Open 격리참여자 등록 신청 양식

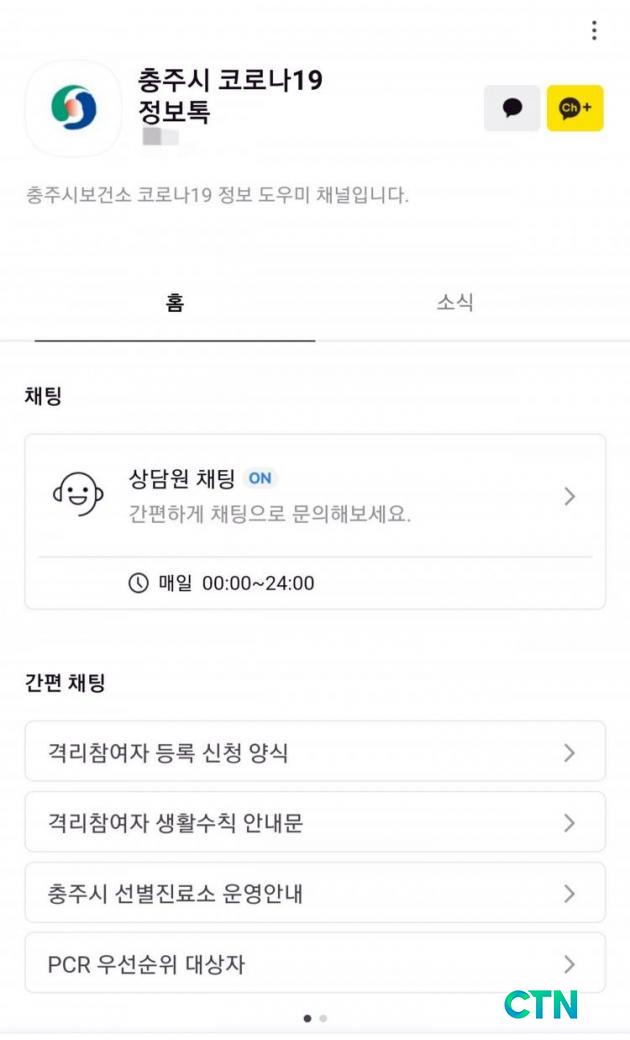(315, 751)
